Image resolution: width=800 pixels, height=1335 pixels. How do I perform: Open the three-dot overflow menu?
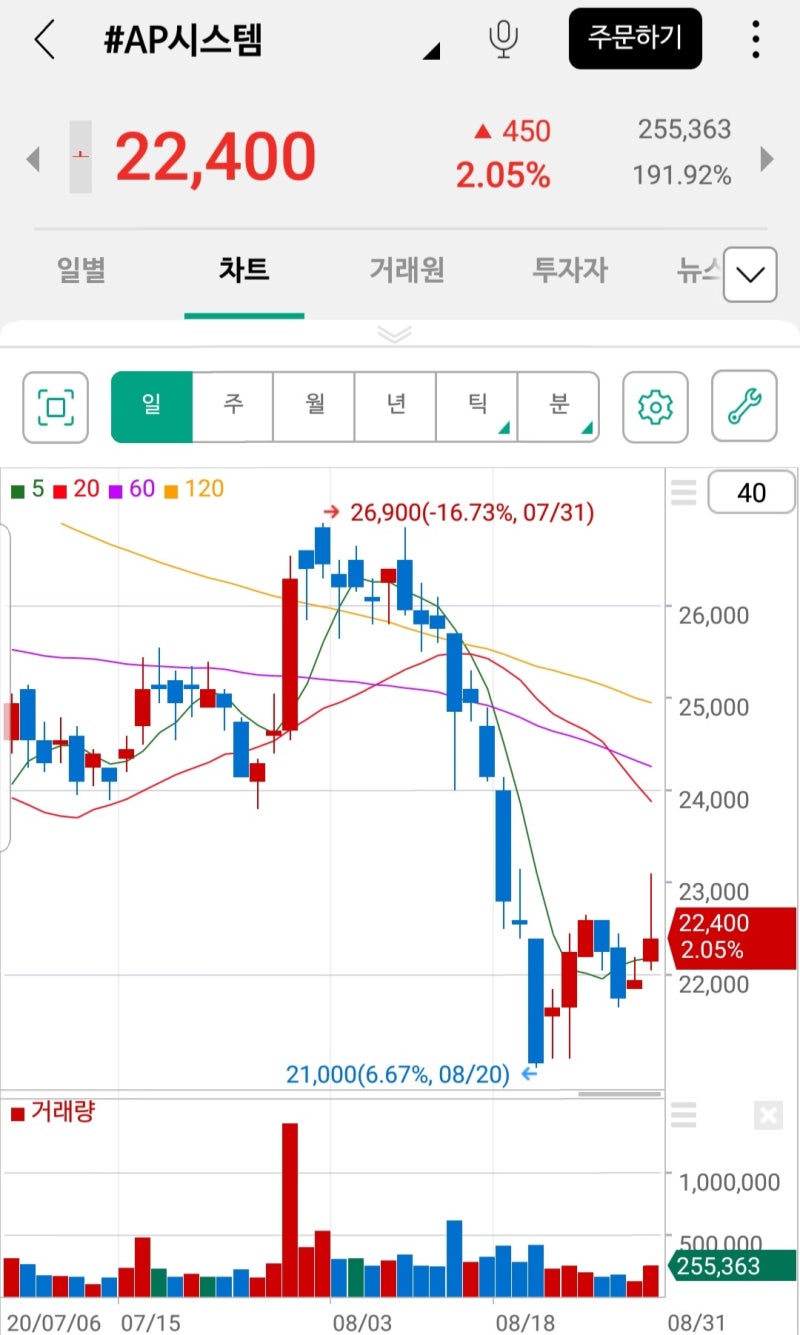pos(757,40)
